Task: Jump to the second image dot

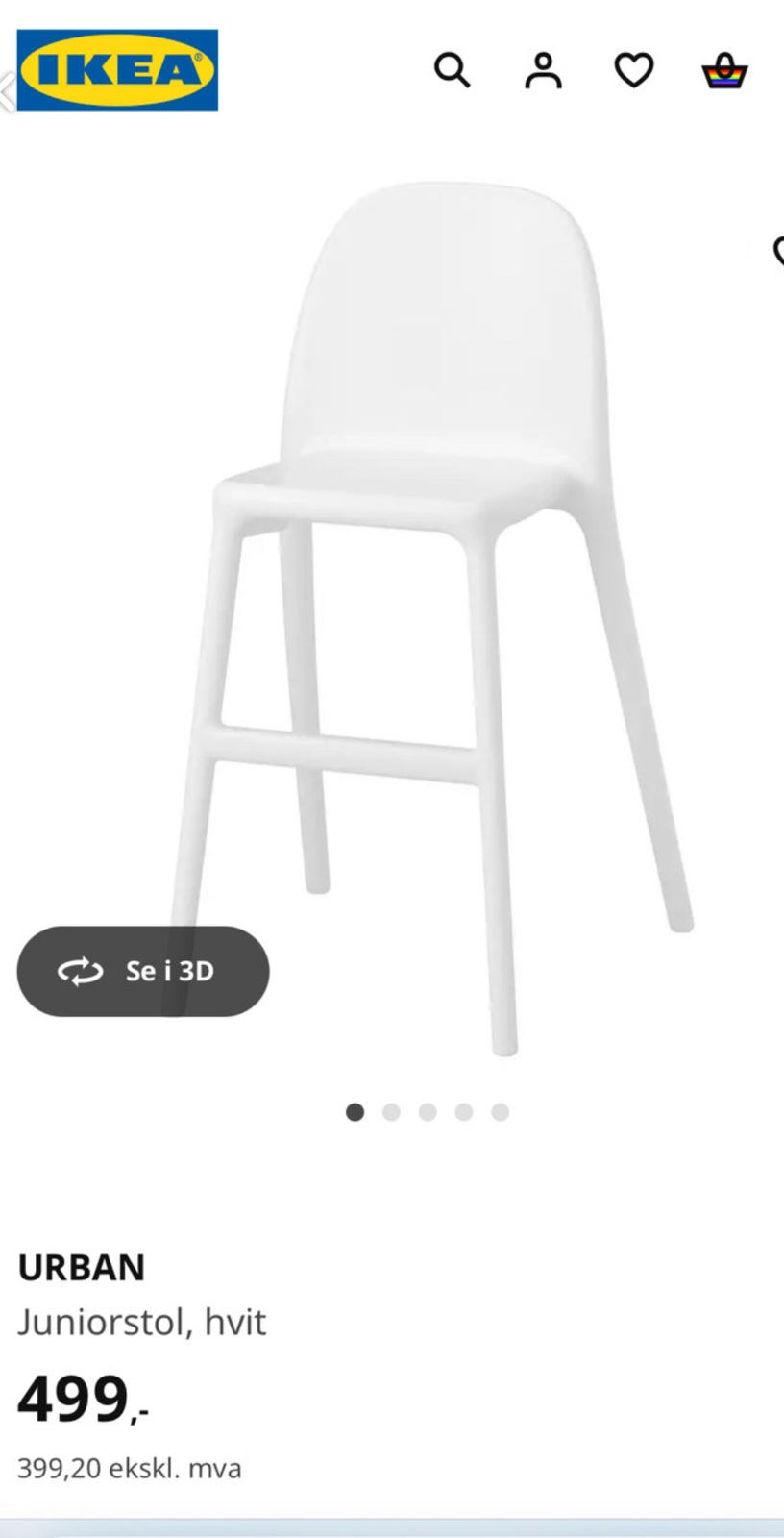Action: coord(391,1112)
